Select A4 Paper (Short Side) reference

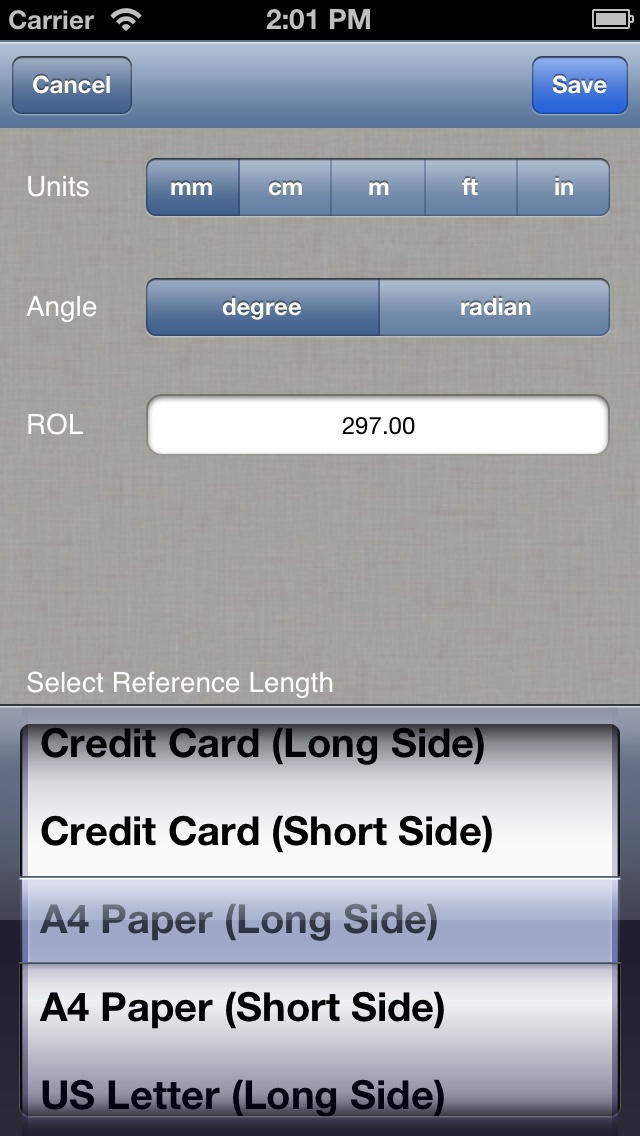pos(242,1008)
